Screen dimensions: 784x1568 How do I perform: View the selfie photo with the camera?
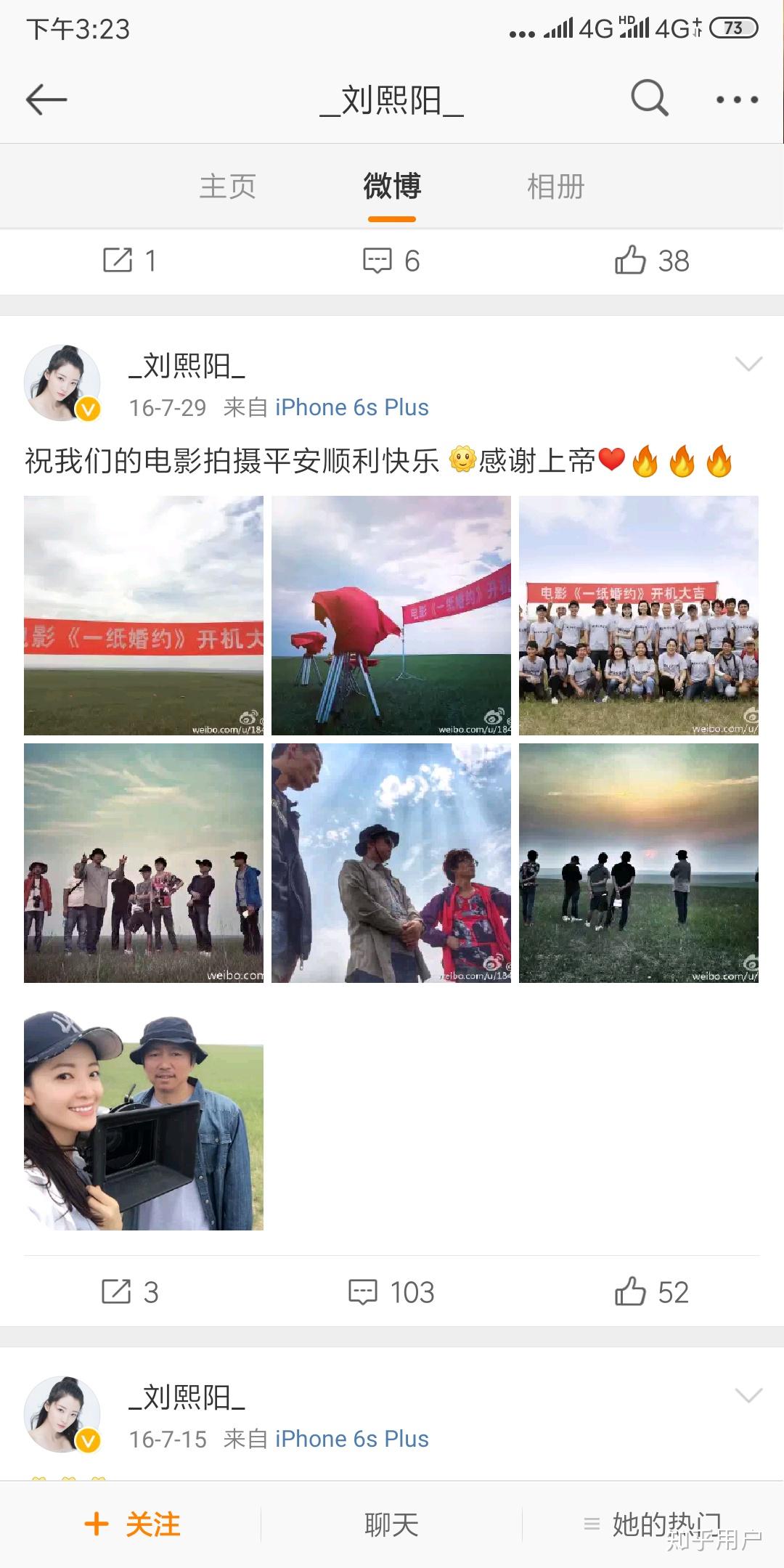pos(144,1119)
